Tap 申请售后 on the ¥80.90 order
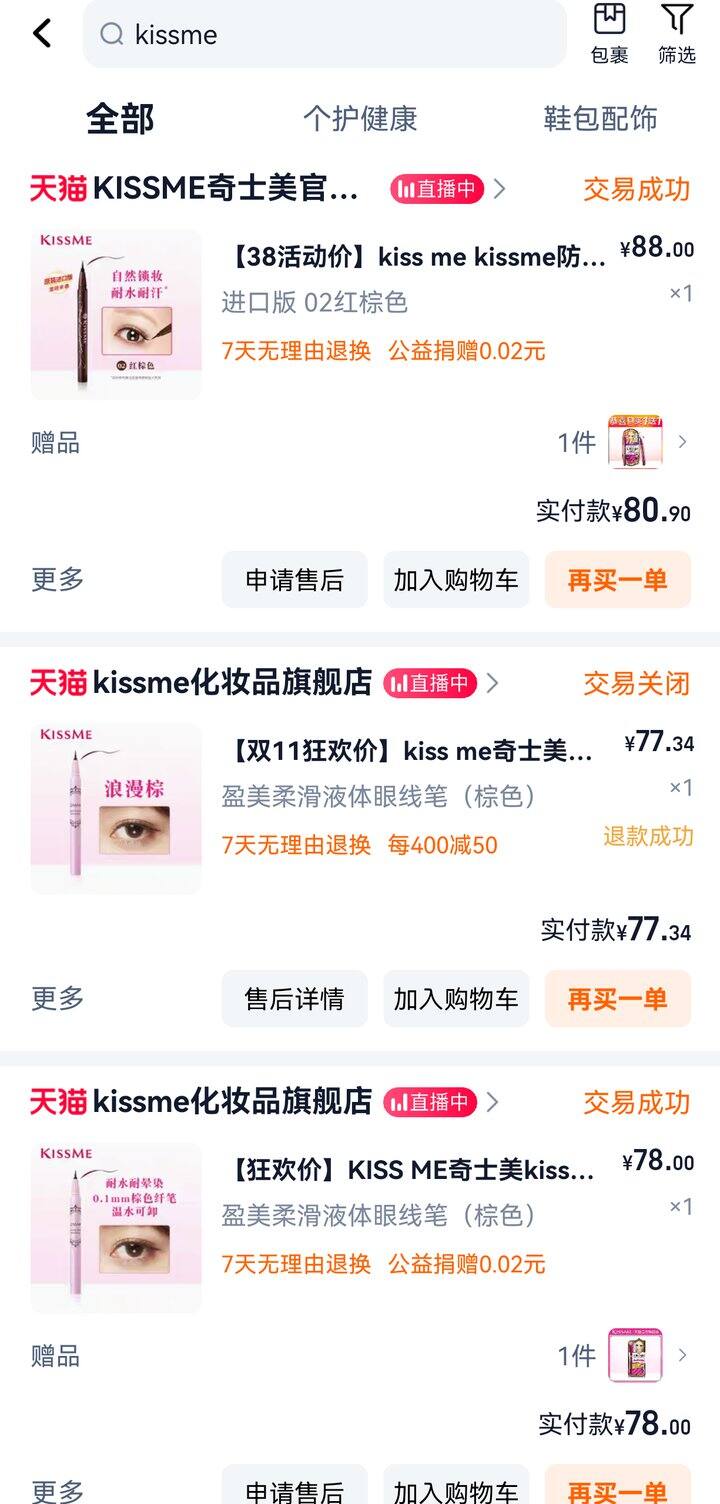 click(294, 580)
